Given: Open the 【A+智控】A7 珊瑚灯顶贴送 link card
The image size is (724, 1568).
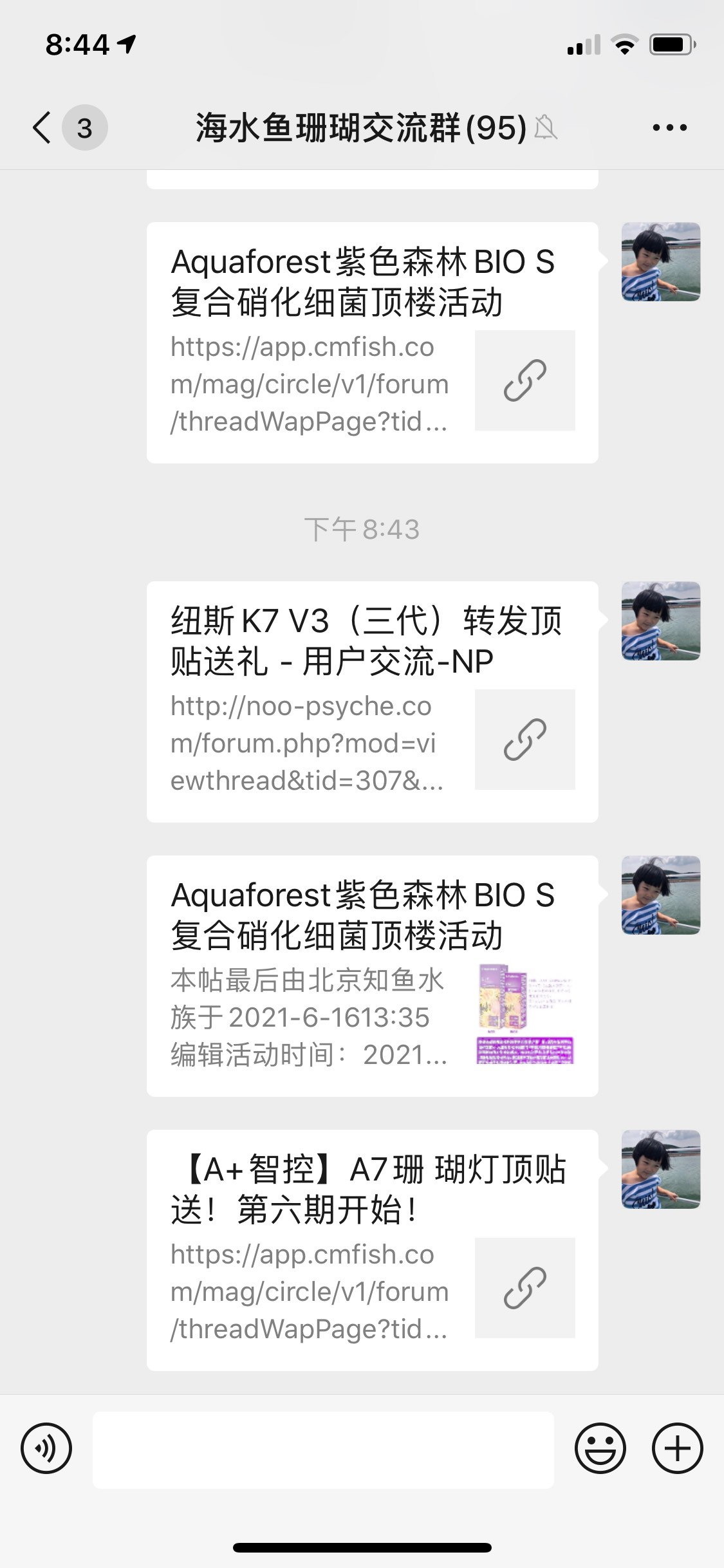Looking at the screenshot, I should tap(372, 1249).
